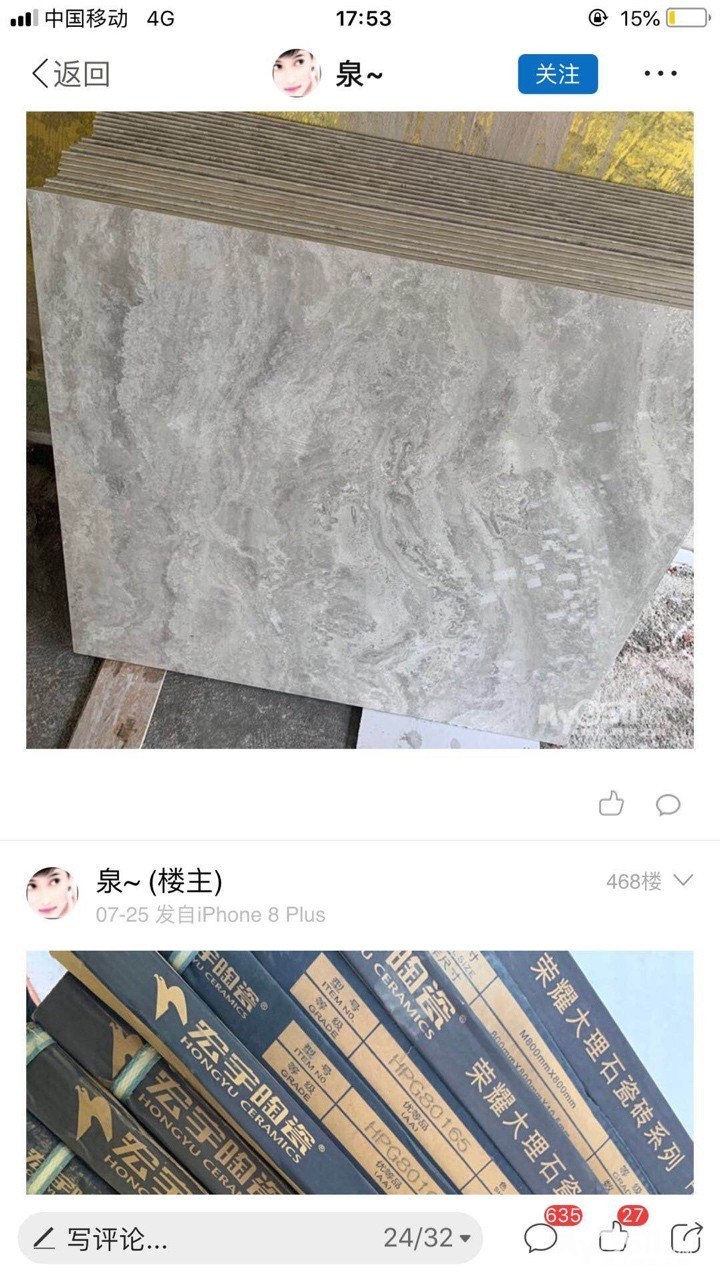Open 泉~ (楼主) avatar on floor 468
This screenshot has width=720, height=1280.
point(52,893)
